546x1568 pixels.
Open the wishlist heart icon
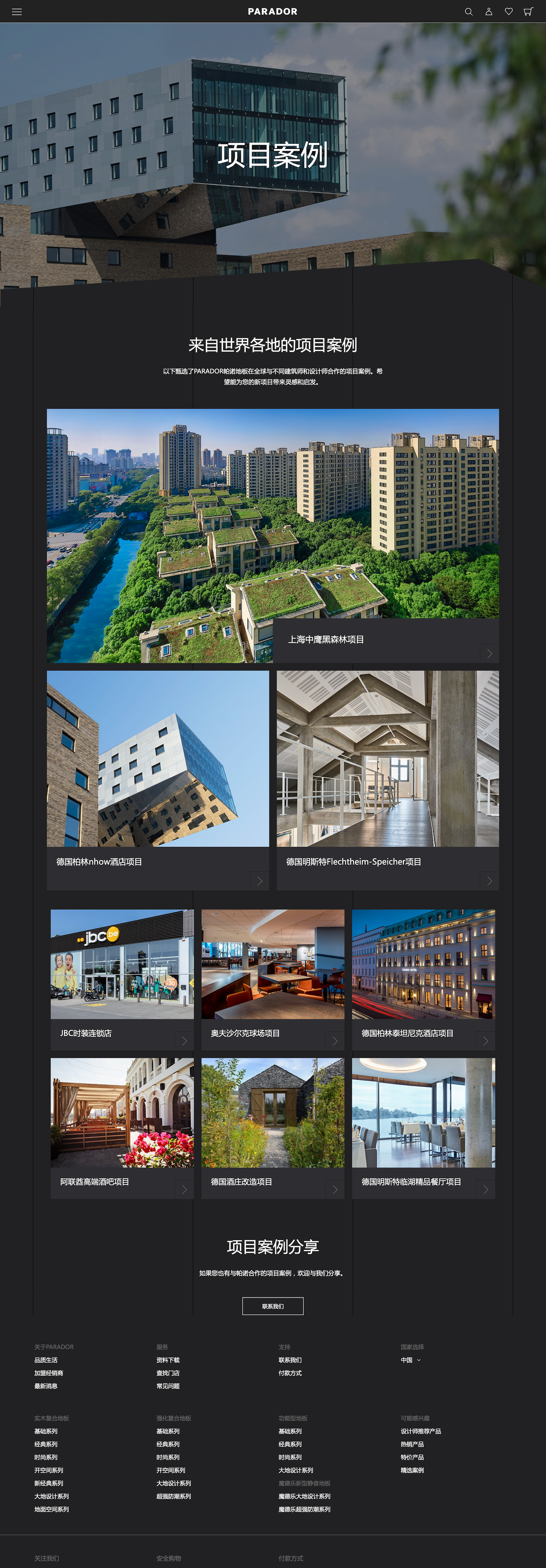point(508,12)
